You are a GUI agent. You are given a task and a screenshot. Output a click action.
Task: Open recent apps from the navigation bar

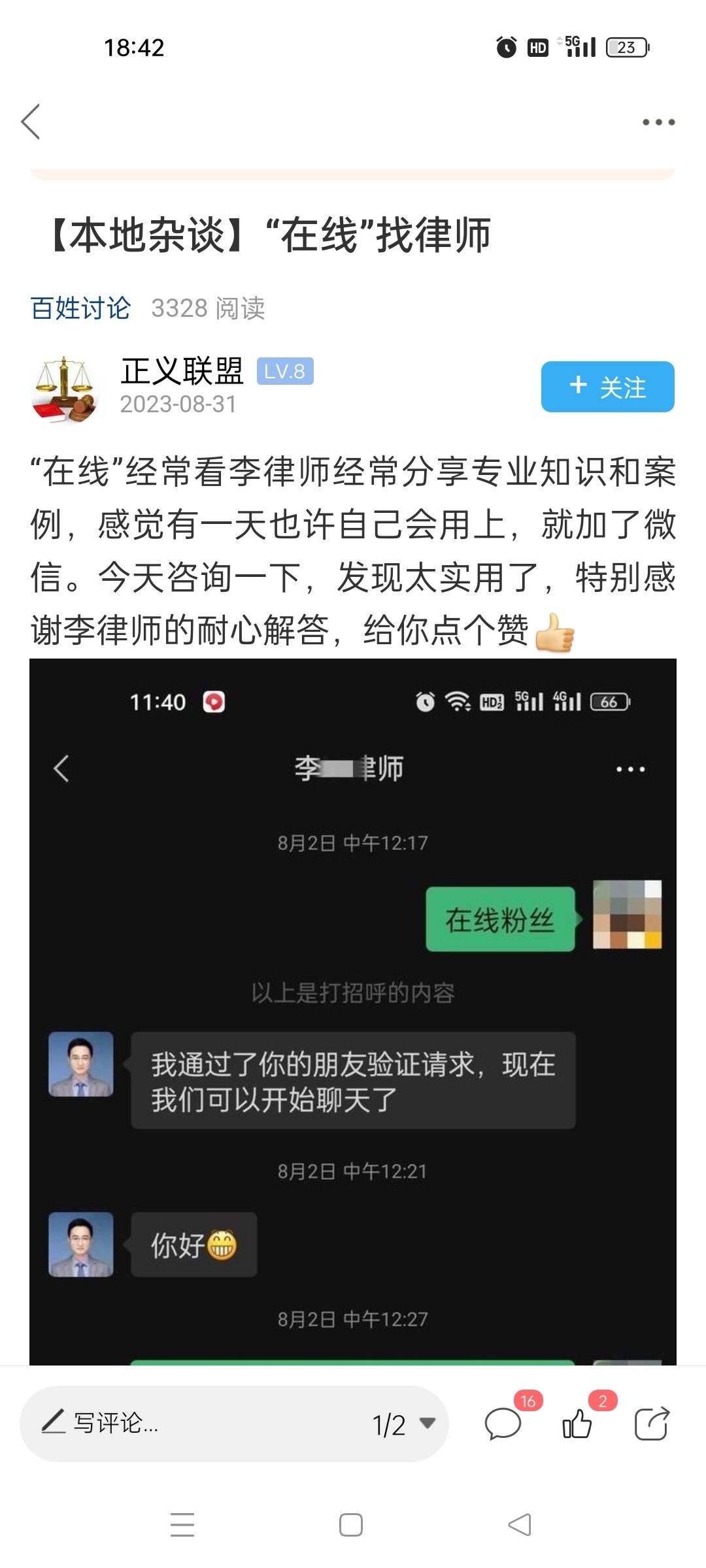(x=182, y=1525)
